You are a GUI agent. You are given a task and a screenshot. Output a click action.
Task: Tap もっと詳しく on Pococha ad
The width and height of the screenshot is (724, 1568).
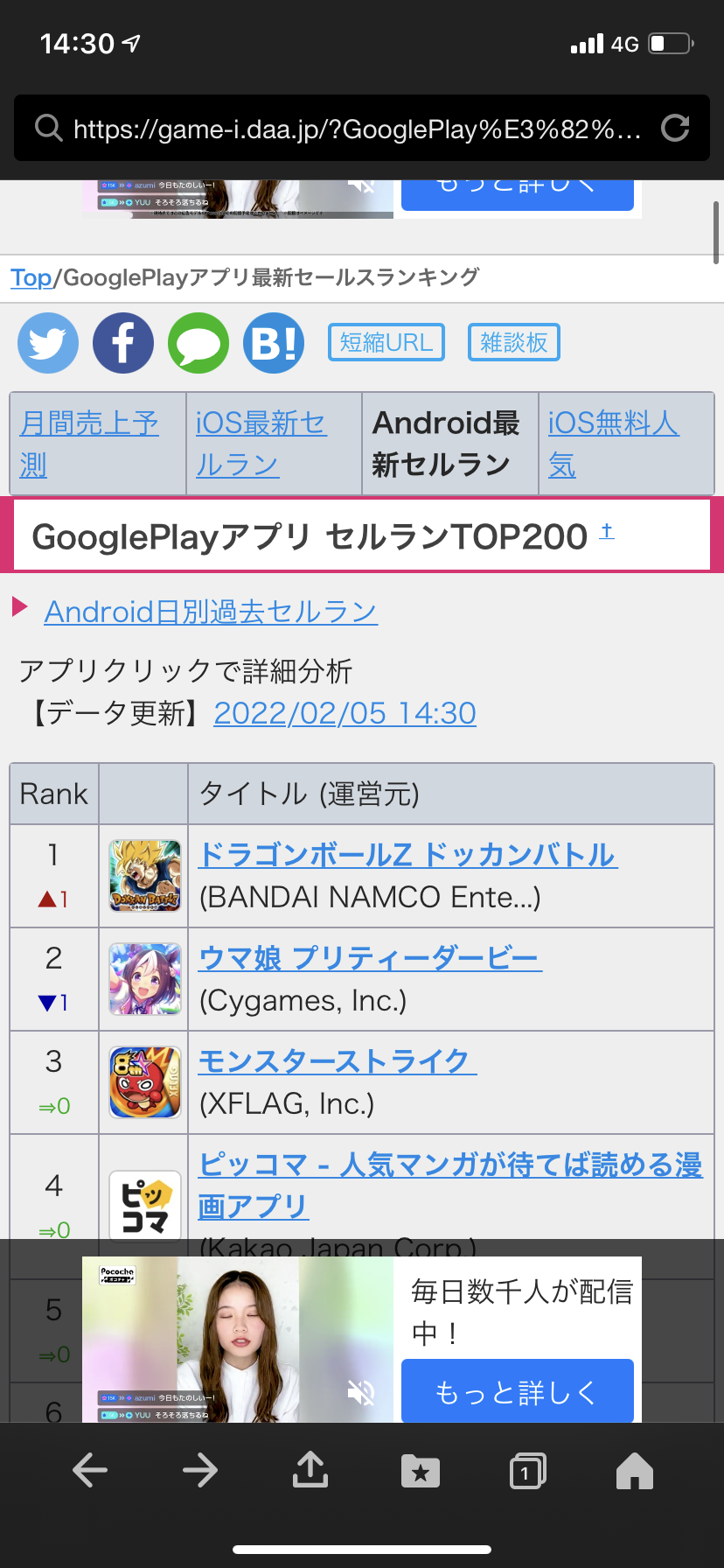517,1391
